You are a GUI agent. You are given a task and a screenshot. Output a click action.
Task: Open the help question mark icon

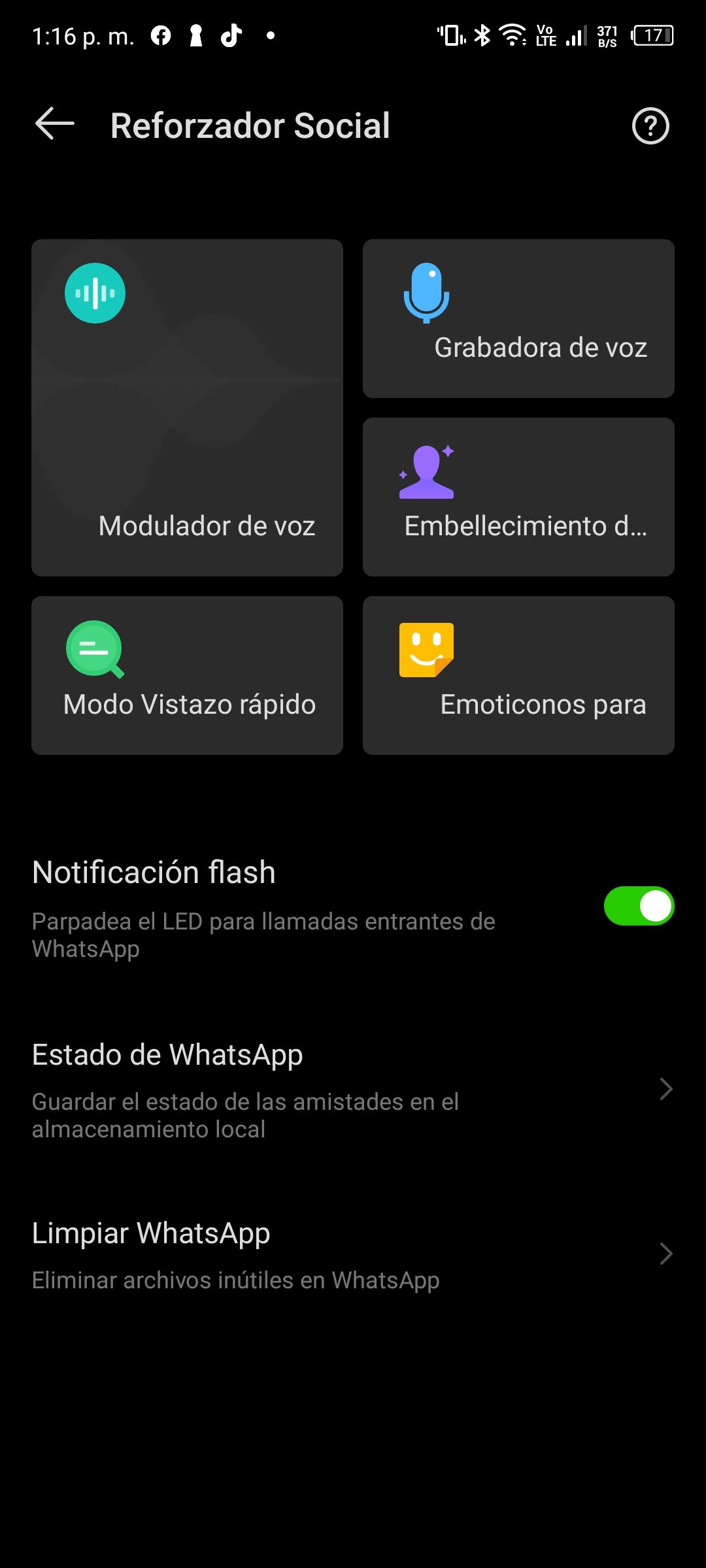pyautogui.click(x=650, y=125)
